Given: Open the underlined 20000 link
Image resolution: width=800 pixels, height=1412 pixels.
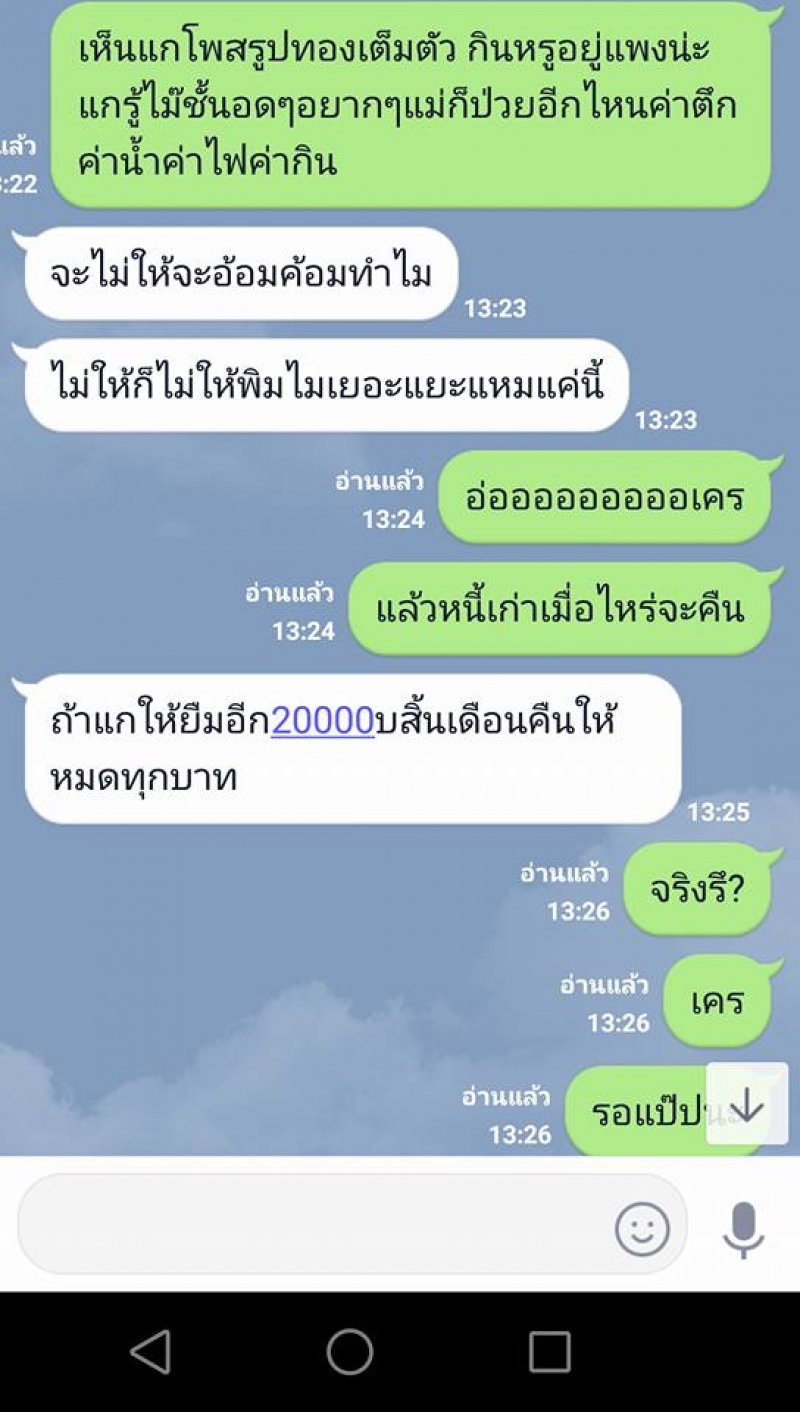Looking at the screenshot, I should tap(322, 721).
